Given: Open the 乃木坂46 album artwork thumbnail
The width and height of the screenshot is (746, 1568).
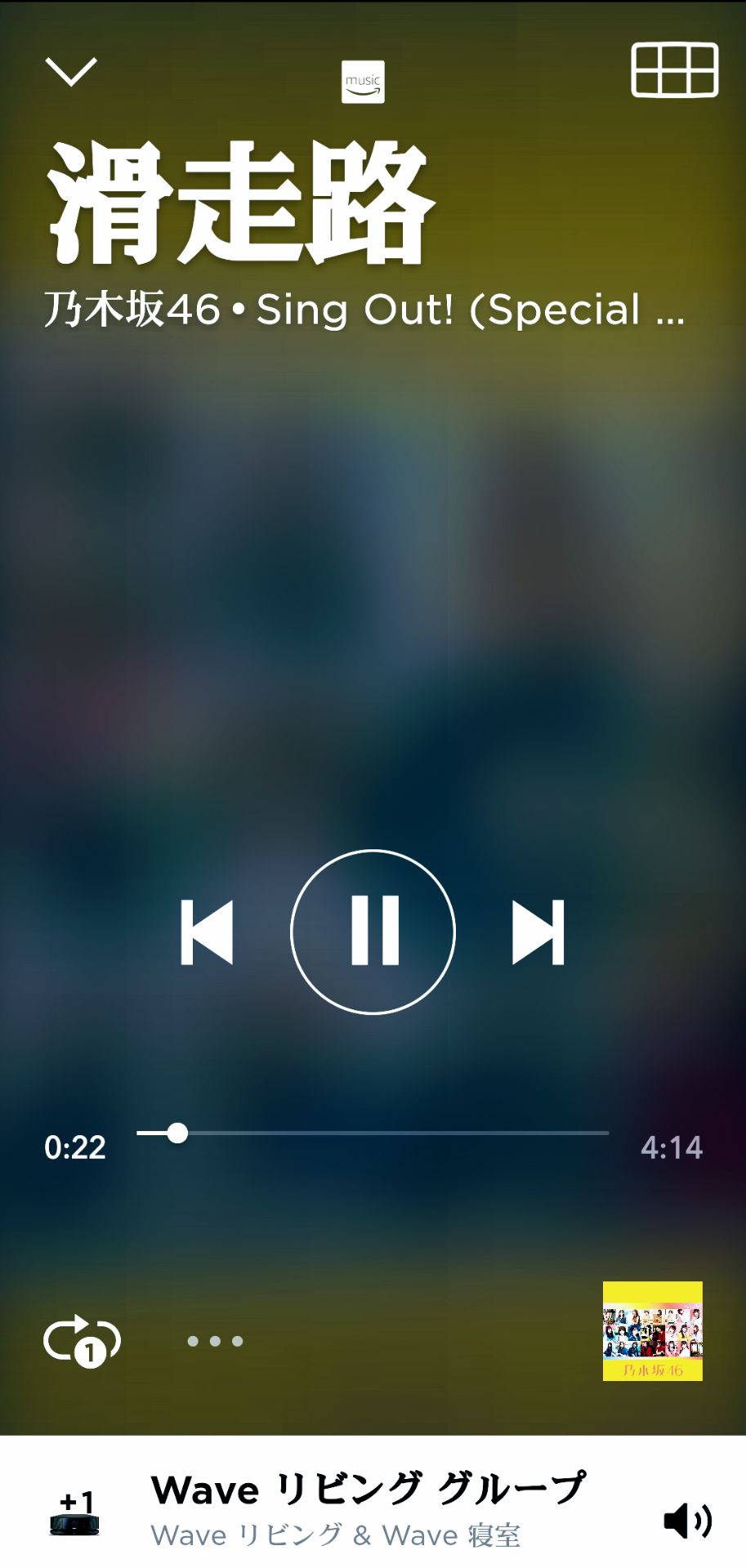Looking at the screenshot, I should coord(652,1331).
